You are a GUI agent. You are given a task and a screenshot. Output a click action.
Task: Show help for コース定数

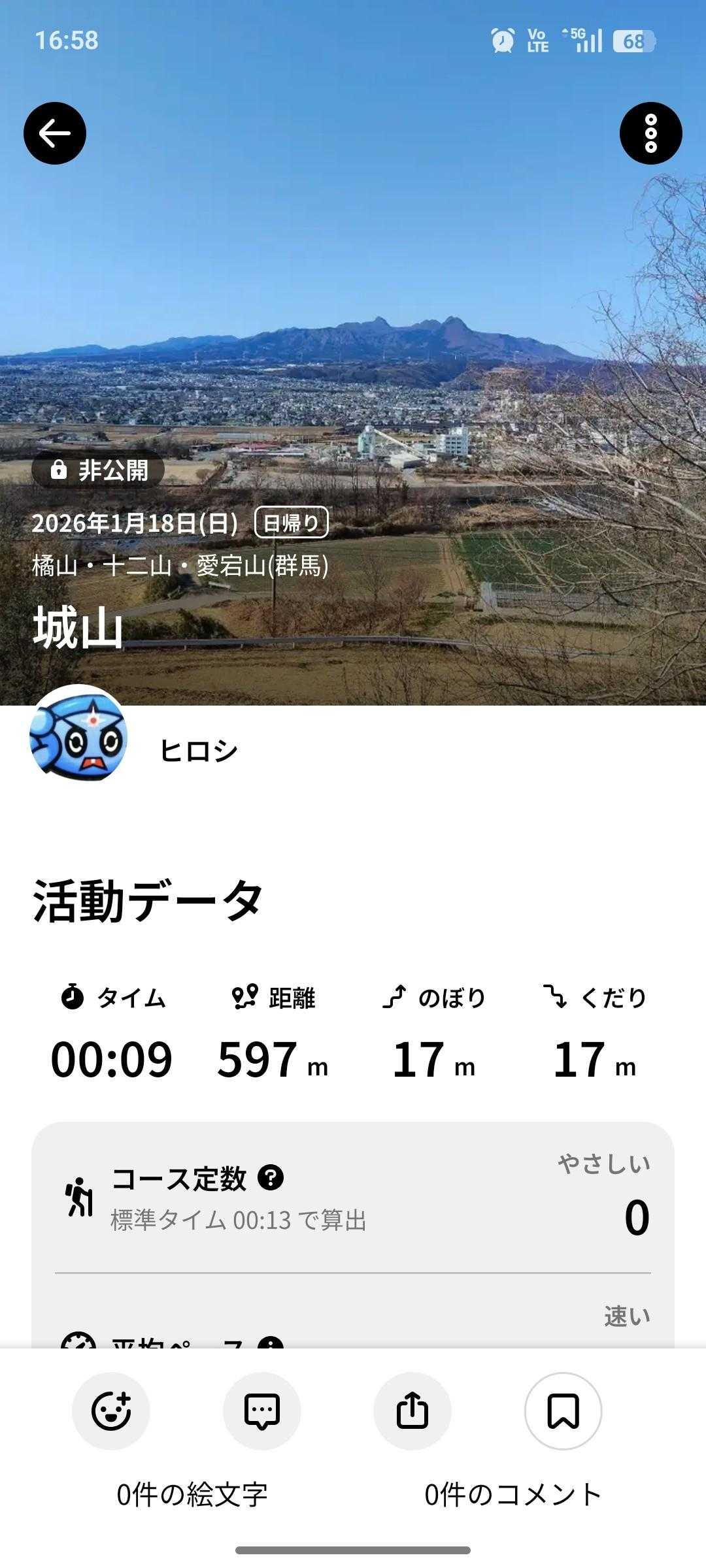click(x=271, y=1177)
